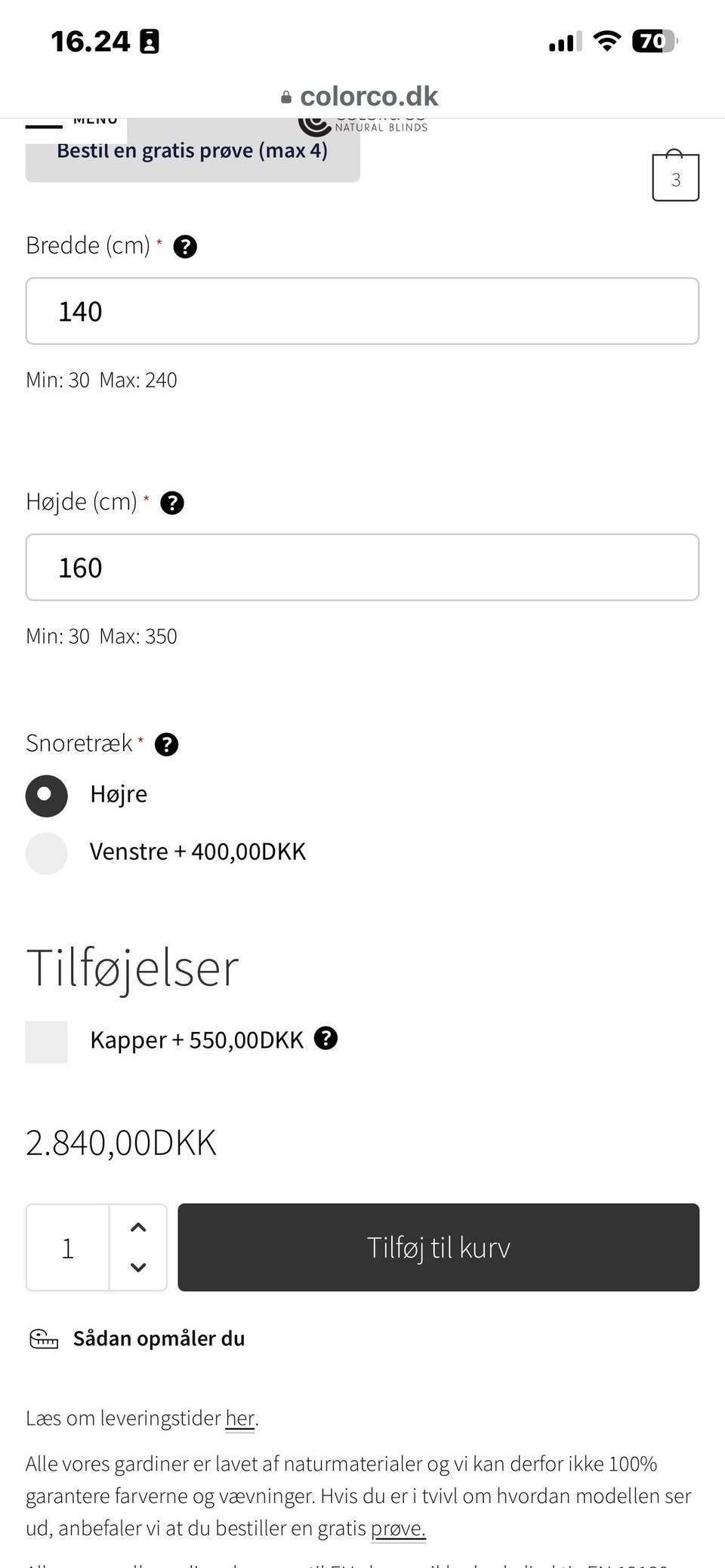Click the colorco.dk address bar
Screen dimensions: 725x1568
362,95
